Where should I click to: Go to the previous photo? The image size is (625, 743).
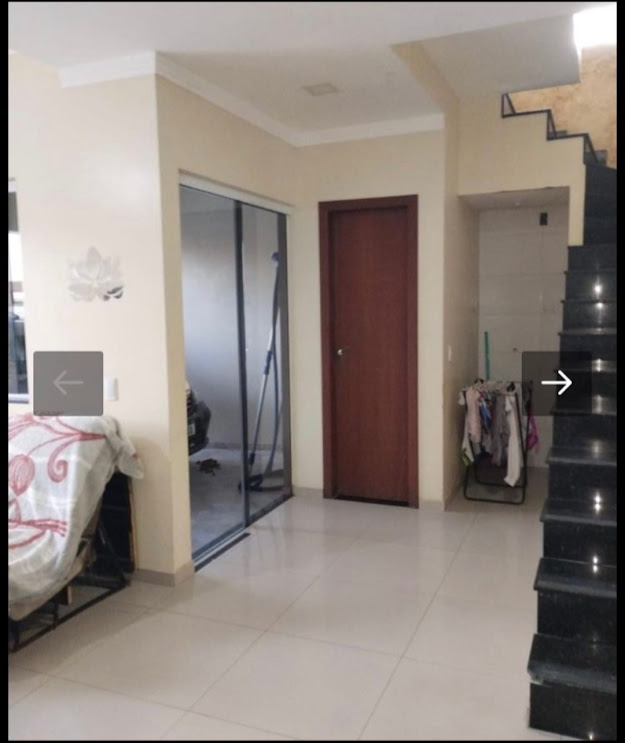coord(68,383)
